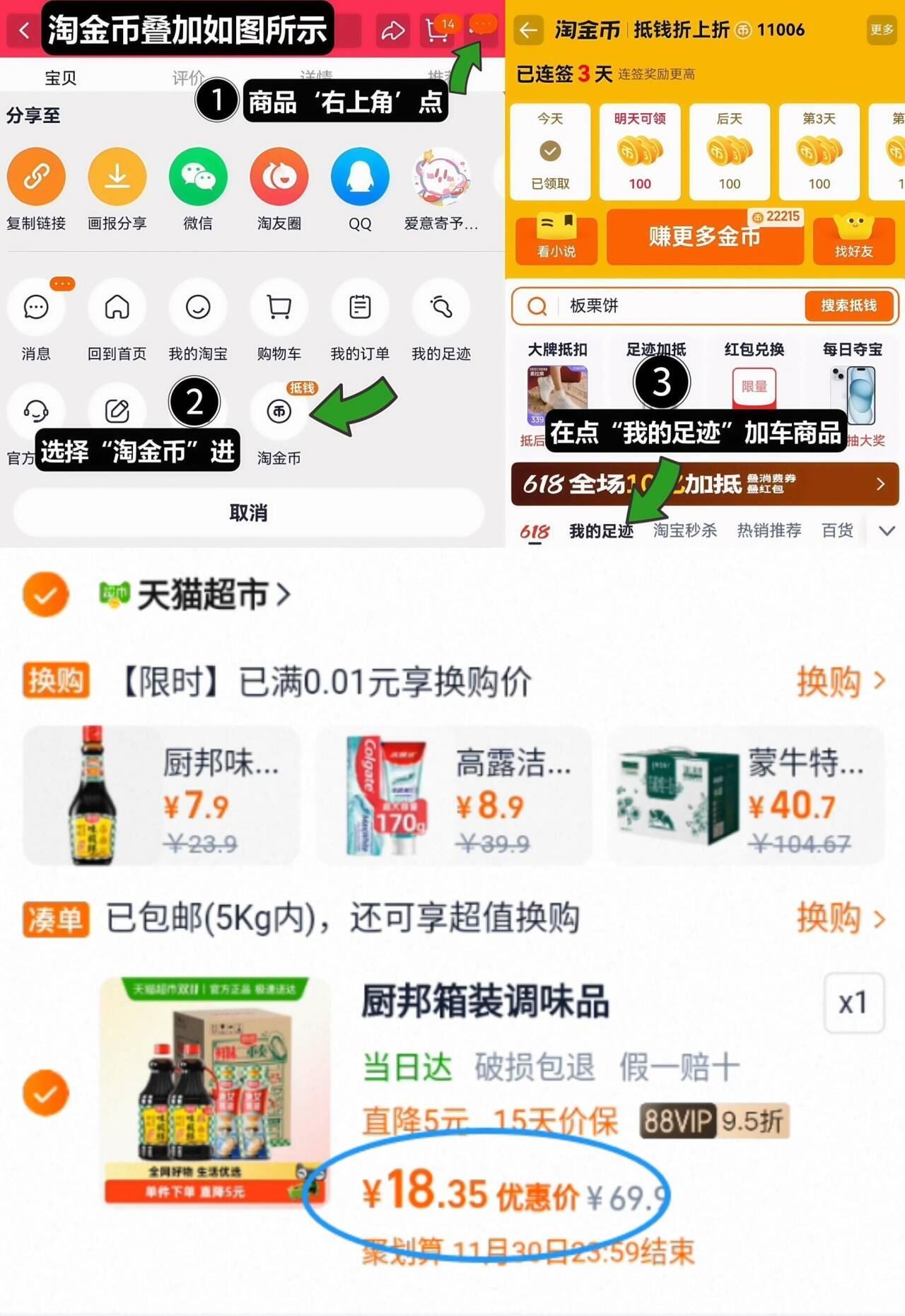Tap today's 已领取 check-in mark
Image resolution: width=905 pixels, height=1316 pixels.
click(549, 150)
